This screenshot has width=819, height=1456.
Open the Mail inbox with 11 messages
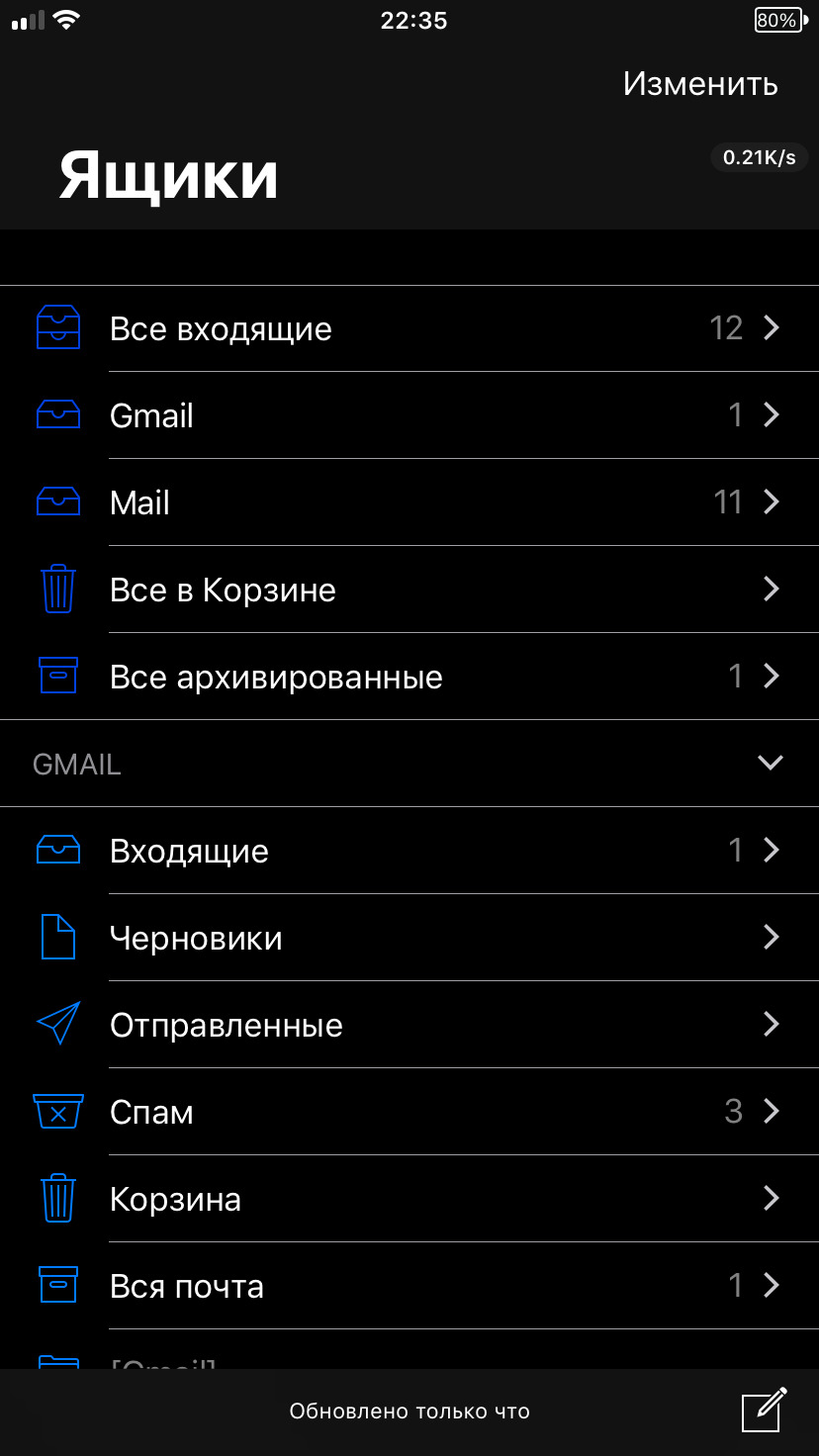tap(409, 502)
